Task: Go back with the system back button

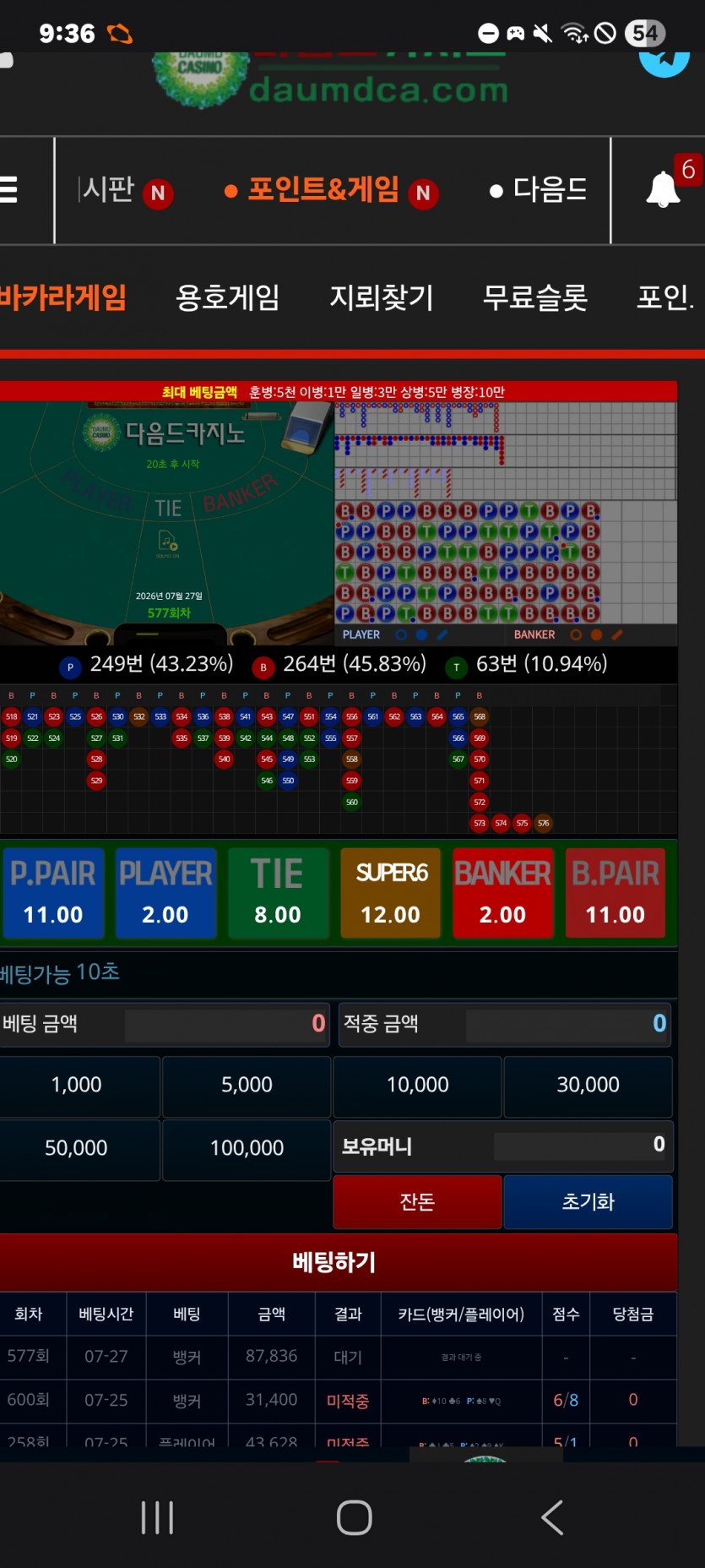Action: (552, 1517)
